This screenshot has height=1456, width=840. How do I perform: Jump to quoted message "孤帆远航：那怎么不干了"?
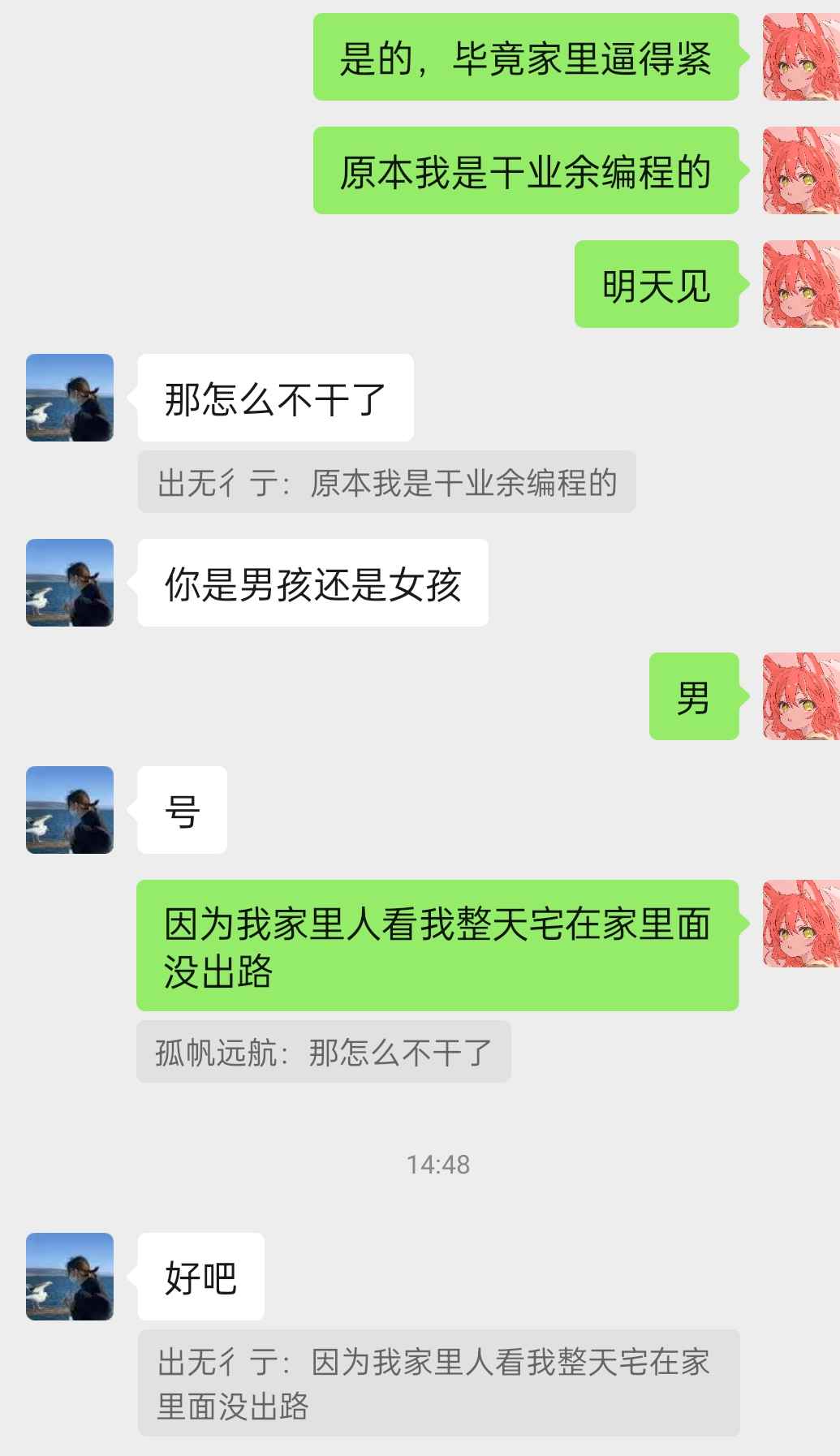pyautogui.click(x=324, y=1052)
